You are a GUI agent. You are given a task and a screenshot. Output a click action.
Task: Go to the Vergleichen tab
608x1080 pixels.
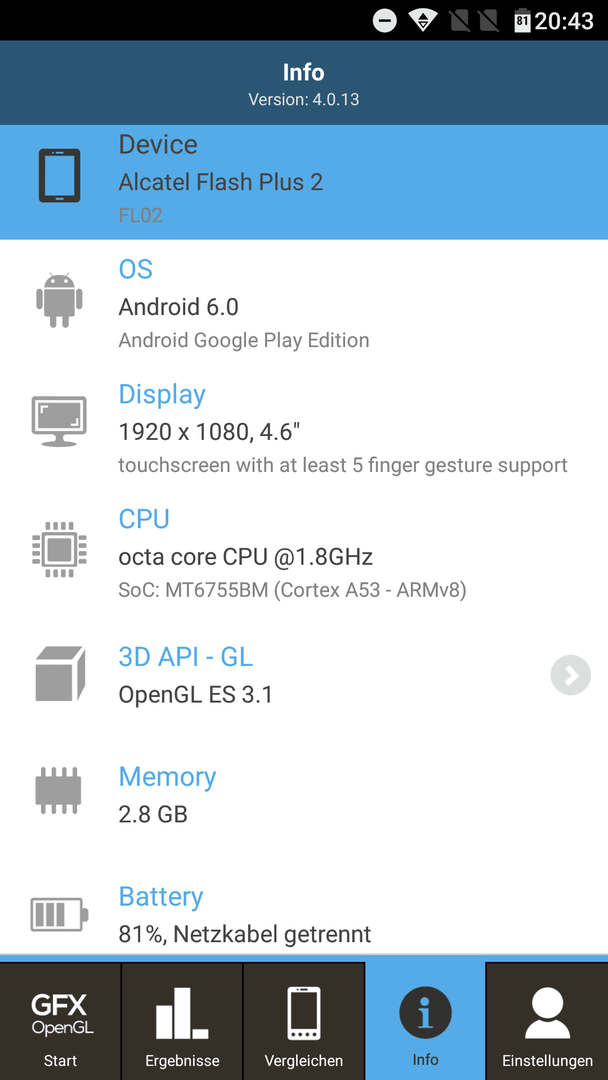click(304, 1021)
